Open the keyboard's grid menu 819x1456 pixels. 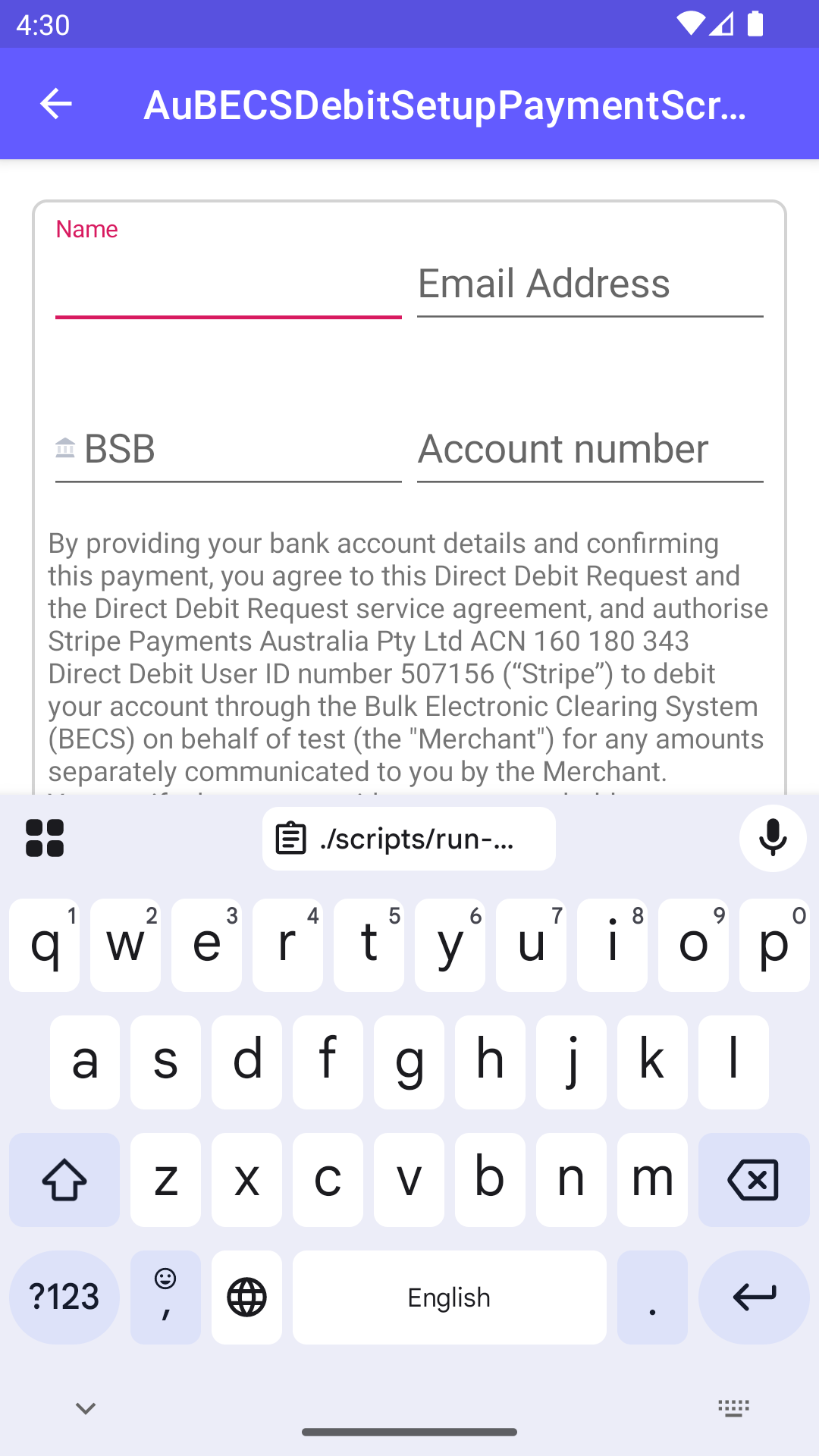(45, 839)
